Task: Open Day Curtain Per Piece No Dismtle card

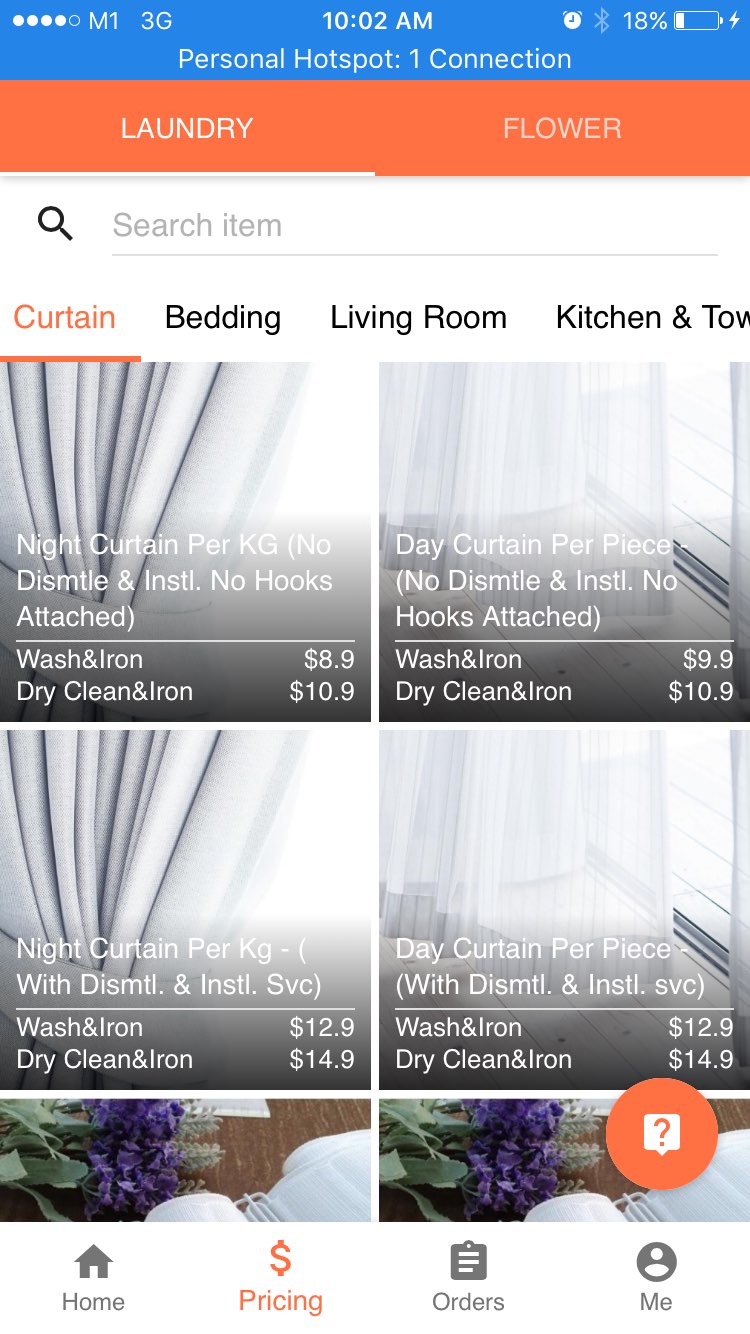Action: point(564,541)
